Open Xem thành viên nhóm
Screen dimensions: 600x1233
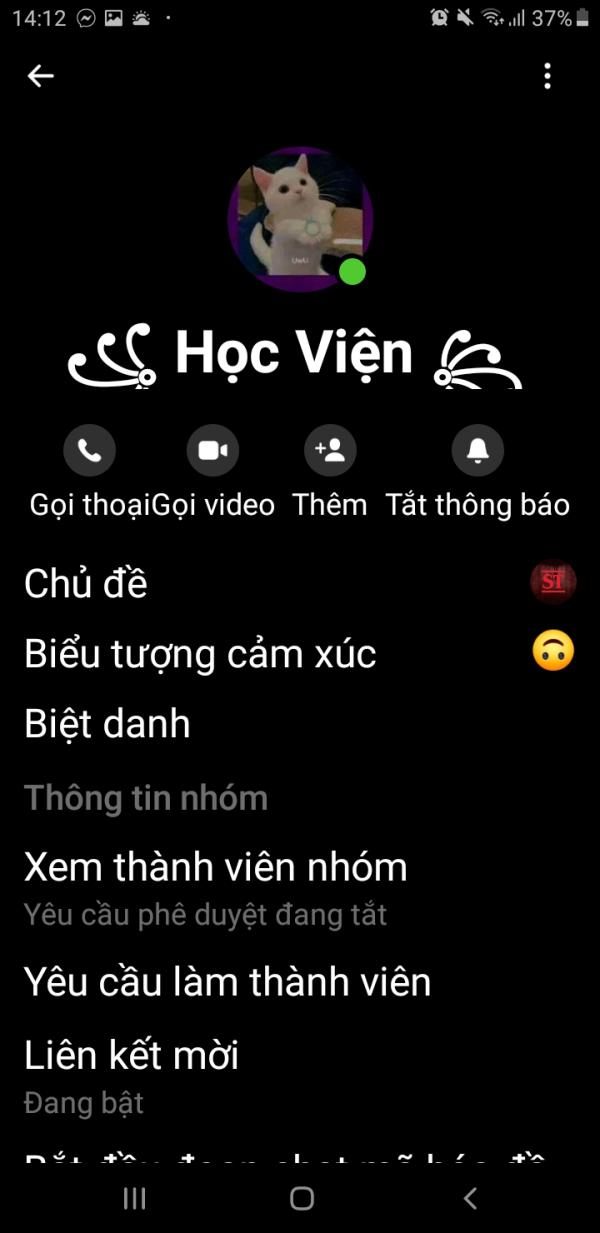[215, 867]
